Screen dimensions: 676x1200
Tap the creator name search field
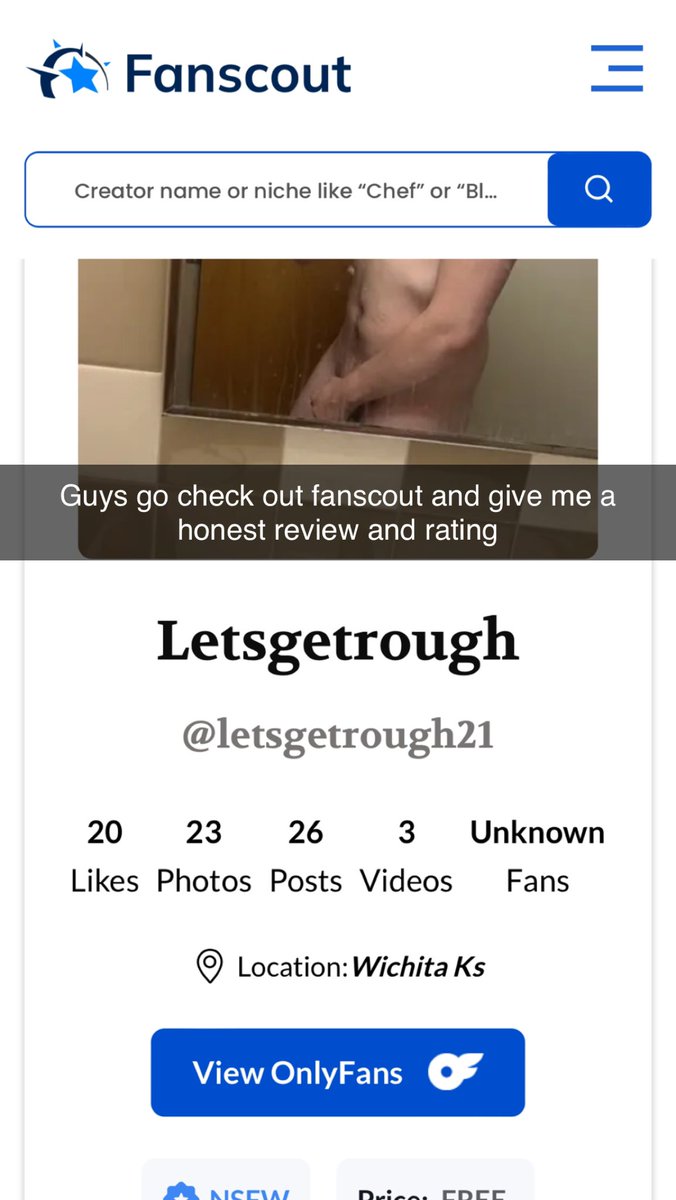point(287,190)
